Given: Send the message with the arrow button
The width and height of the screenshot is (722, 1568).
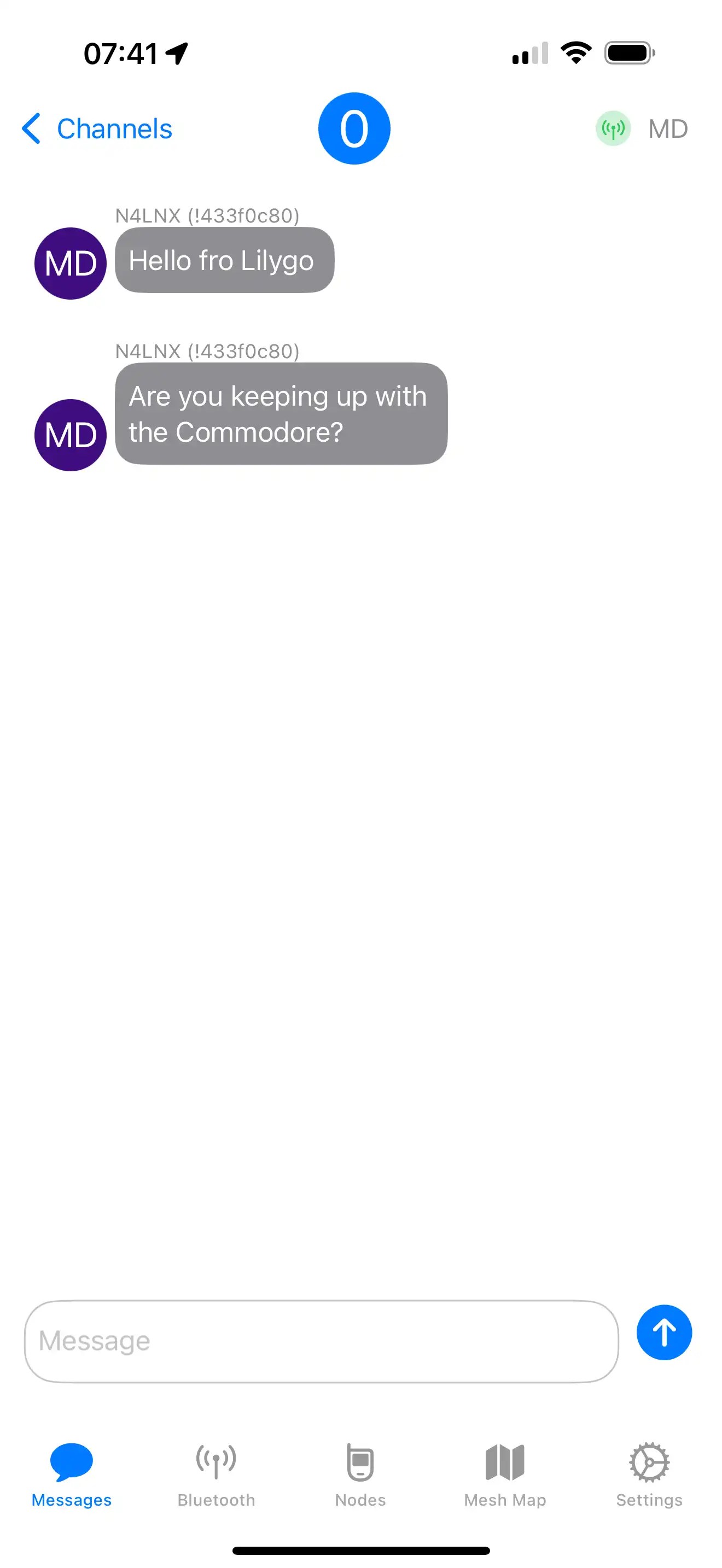Looking at the screenshot, I should [x=663, y=1332].
